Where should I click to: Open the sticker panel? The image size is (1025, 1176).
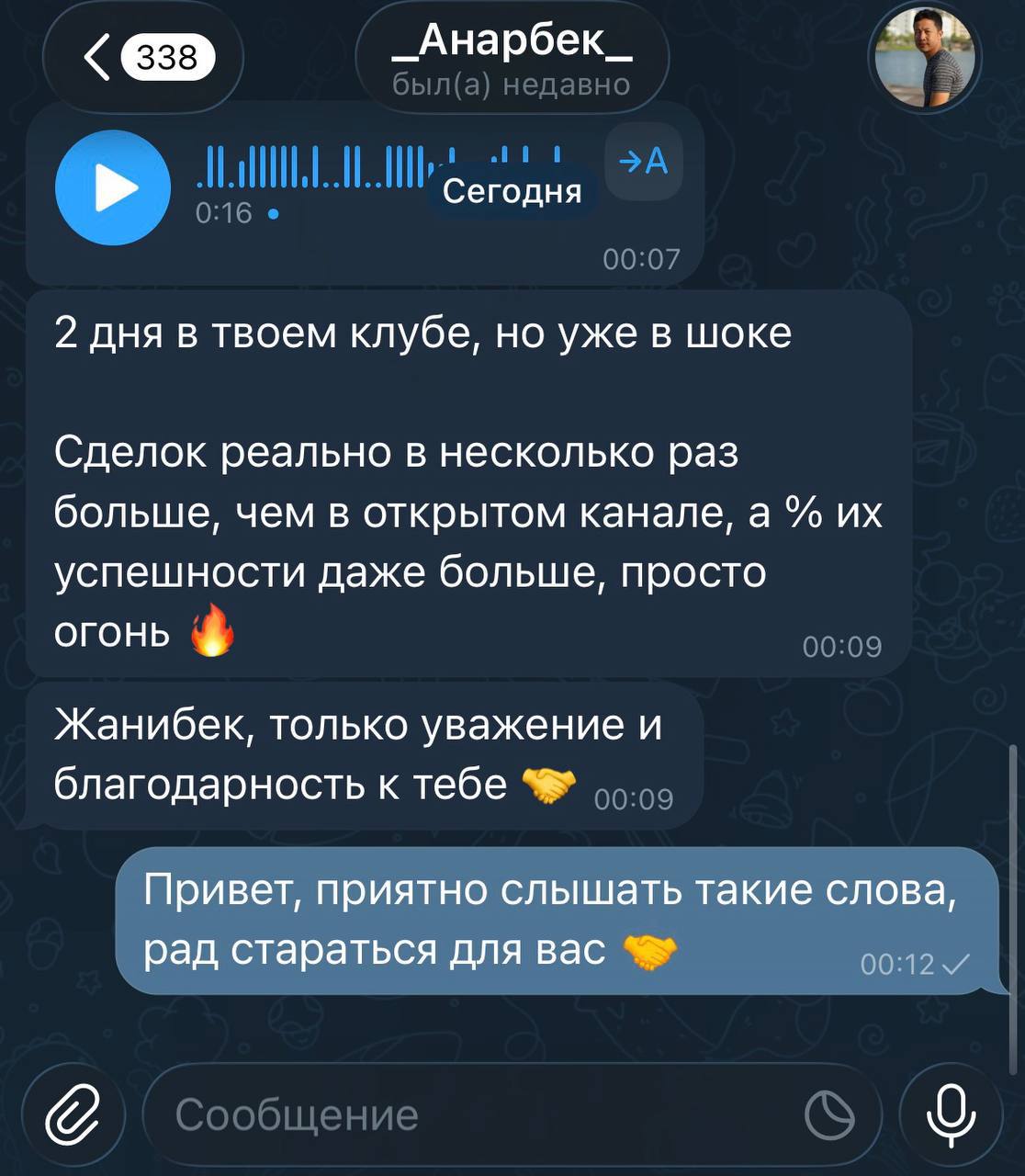point(829,1115)
